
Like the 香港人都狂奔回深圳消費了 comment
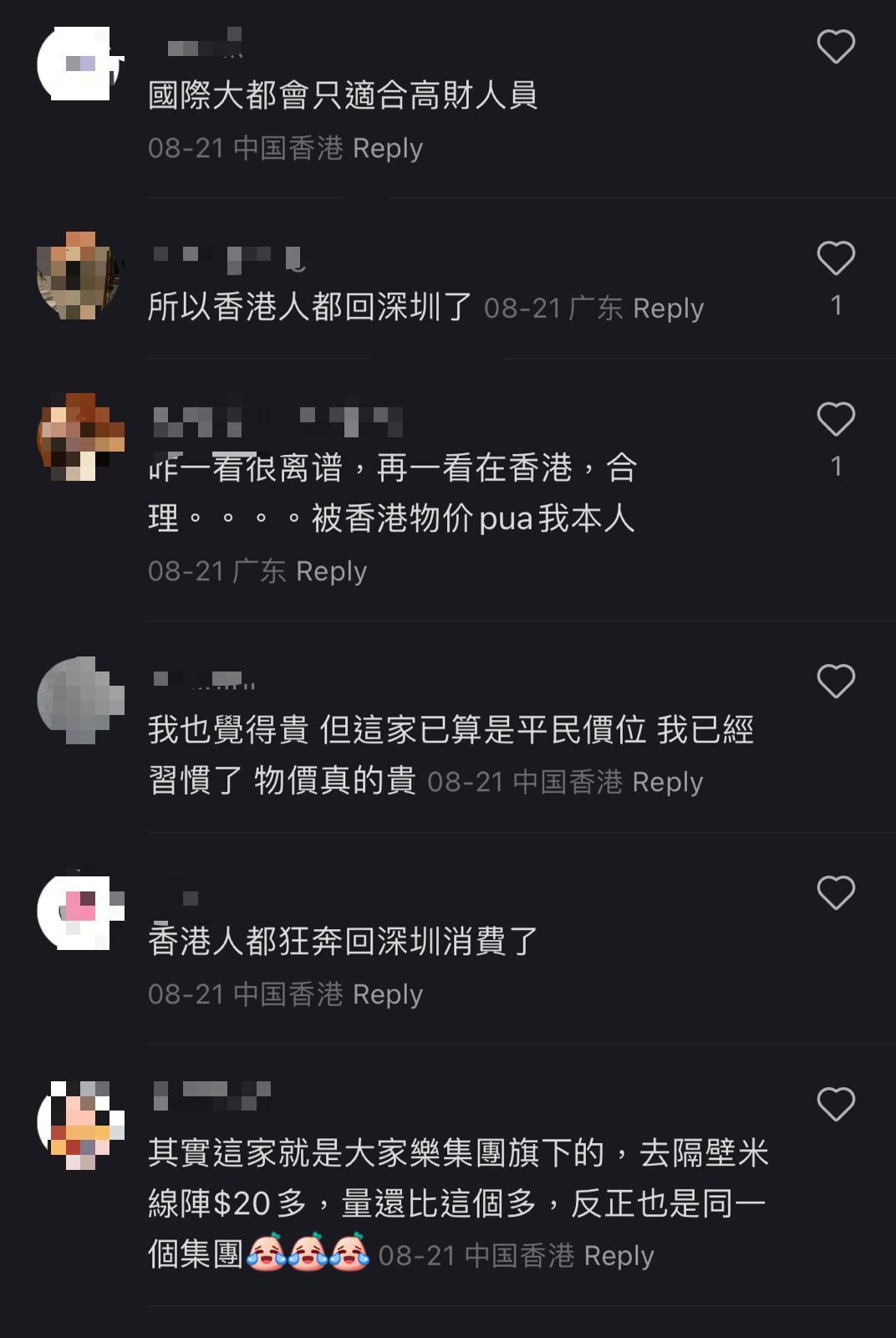click(x=834, y=893)
